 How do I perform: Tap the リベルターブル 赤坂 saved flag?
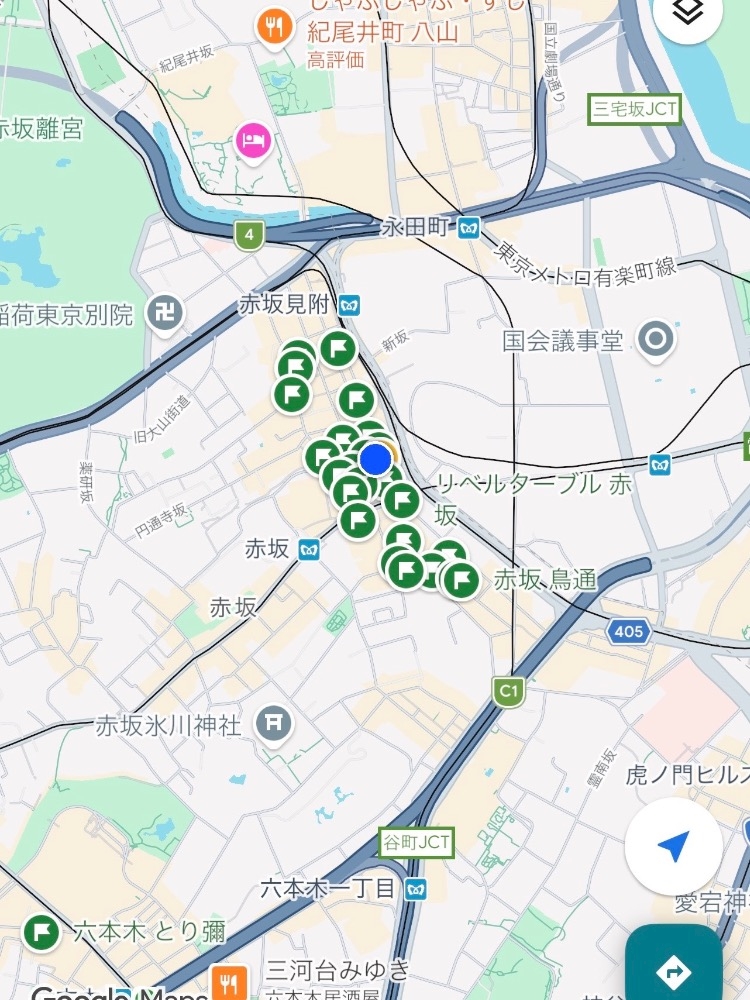[401, 499]
